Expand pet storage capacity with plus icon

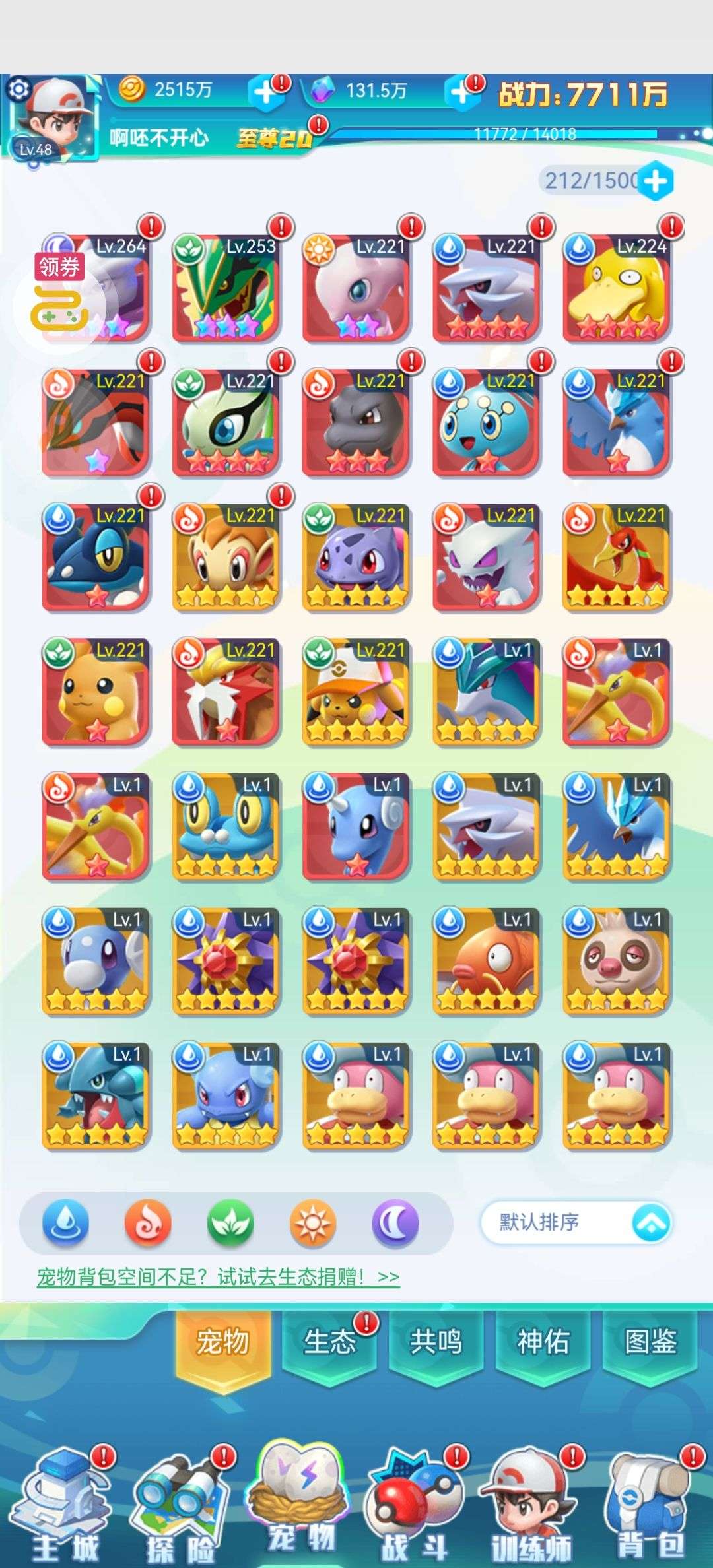click(x=656, y=181)
